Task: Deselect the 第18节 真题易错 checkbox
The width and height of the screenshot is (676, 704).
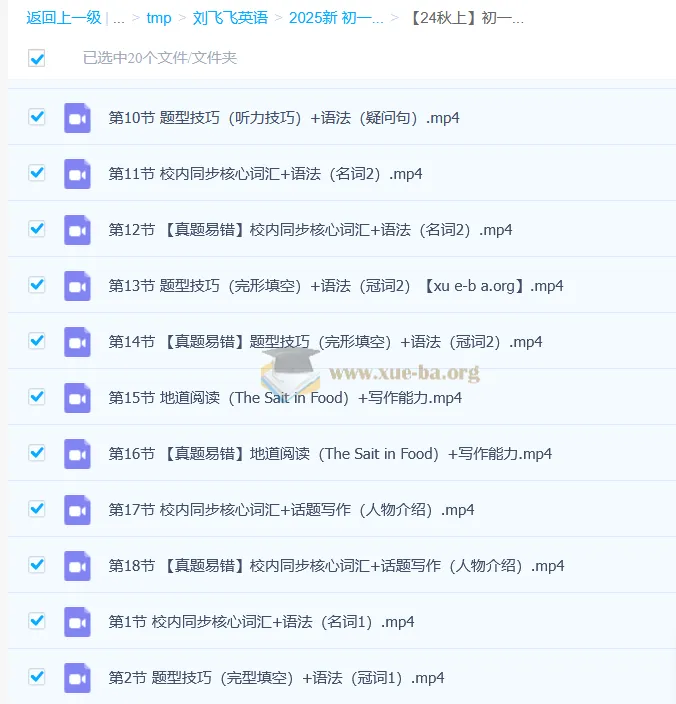Action: pyautogui.click(x=37, y=565)
